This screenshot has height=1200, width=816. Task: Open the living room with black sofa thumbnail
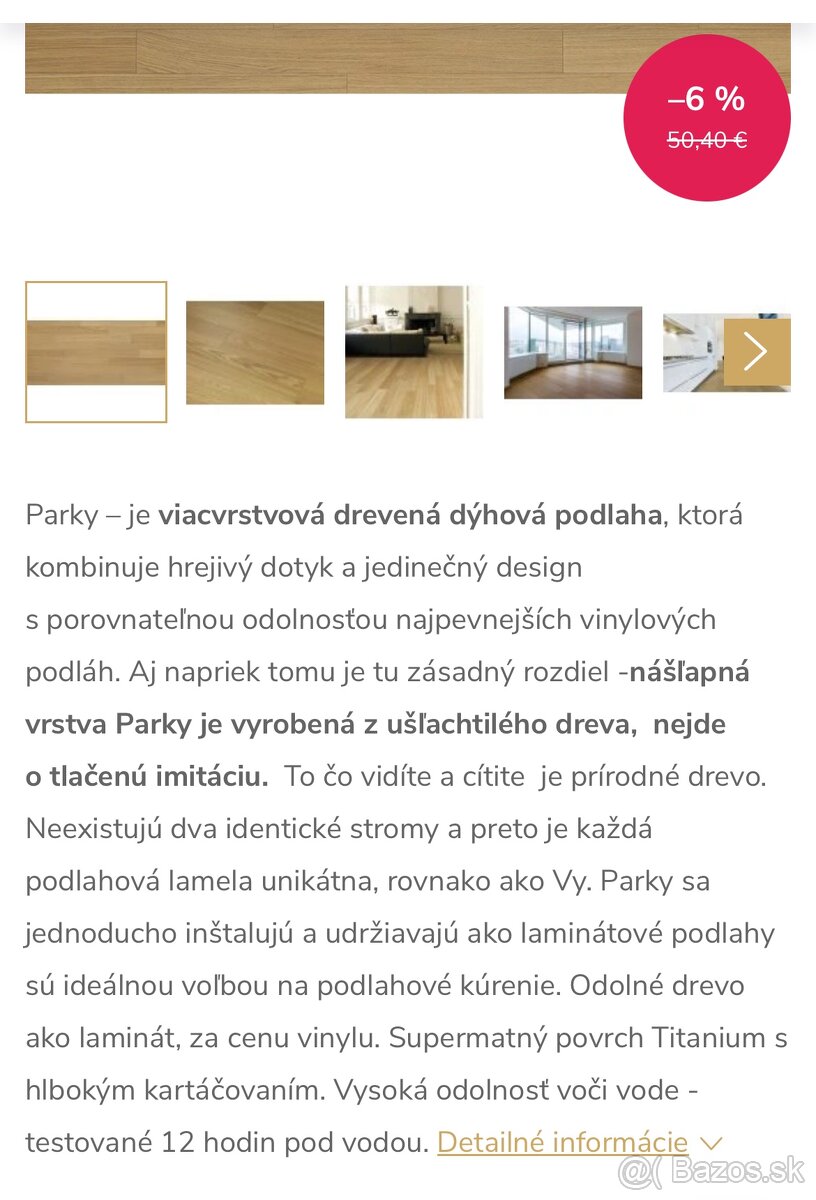[414, 352]
